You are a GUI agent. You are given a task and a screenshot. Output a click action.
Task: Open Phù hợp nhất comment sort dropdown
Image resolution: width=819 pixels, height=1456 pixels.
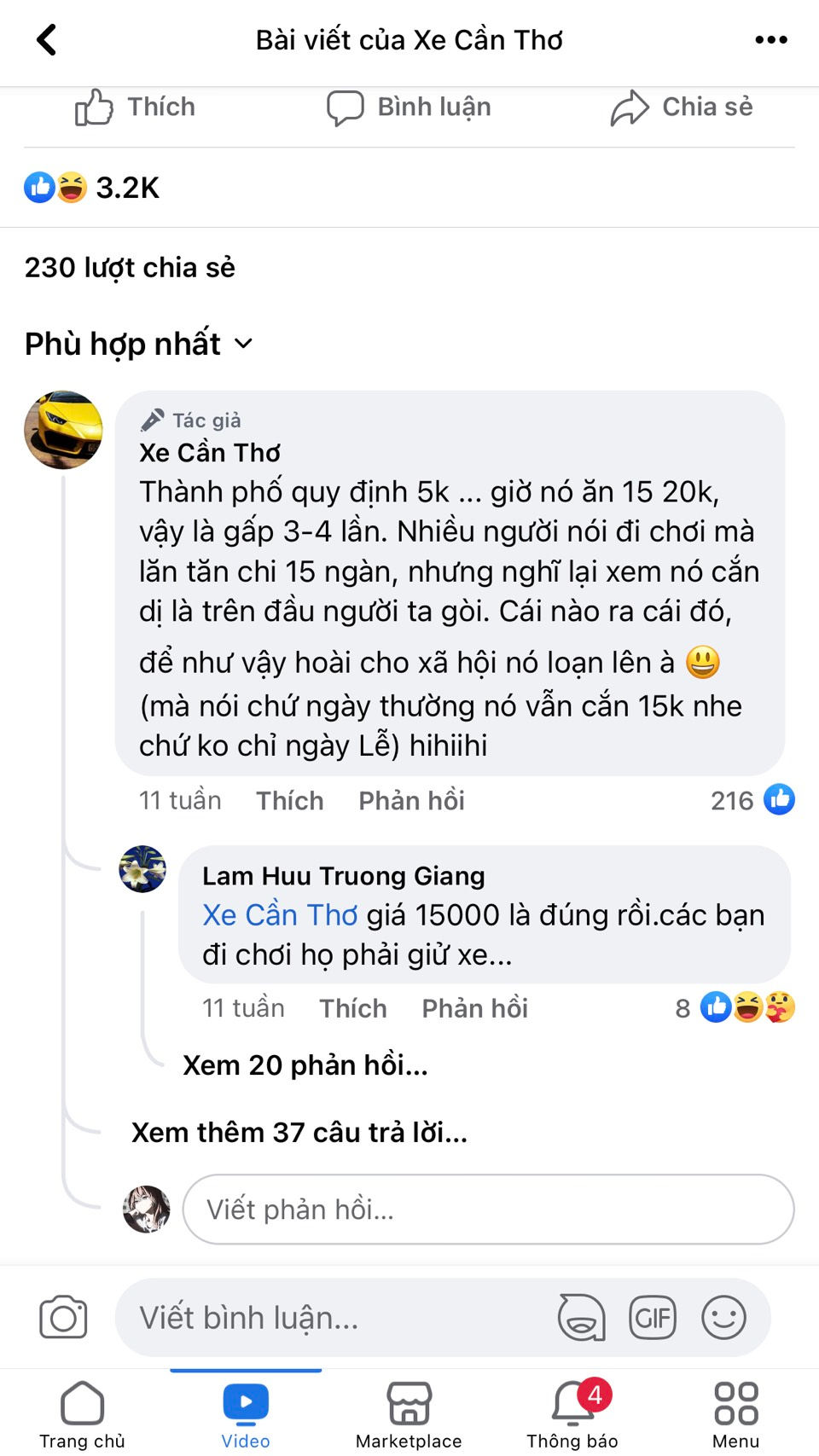139,344
